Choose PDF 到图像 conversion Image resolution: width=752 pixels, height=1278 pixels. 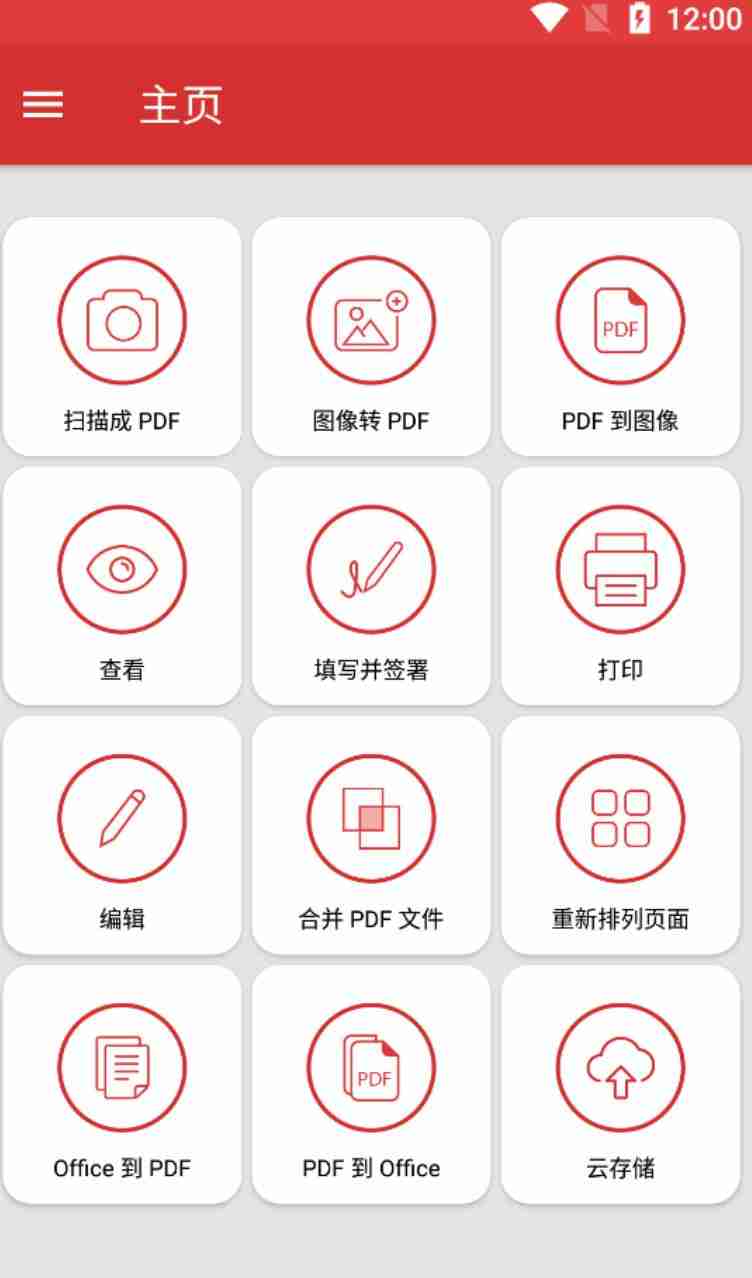(x=620, y=337)
